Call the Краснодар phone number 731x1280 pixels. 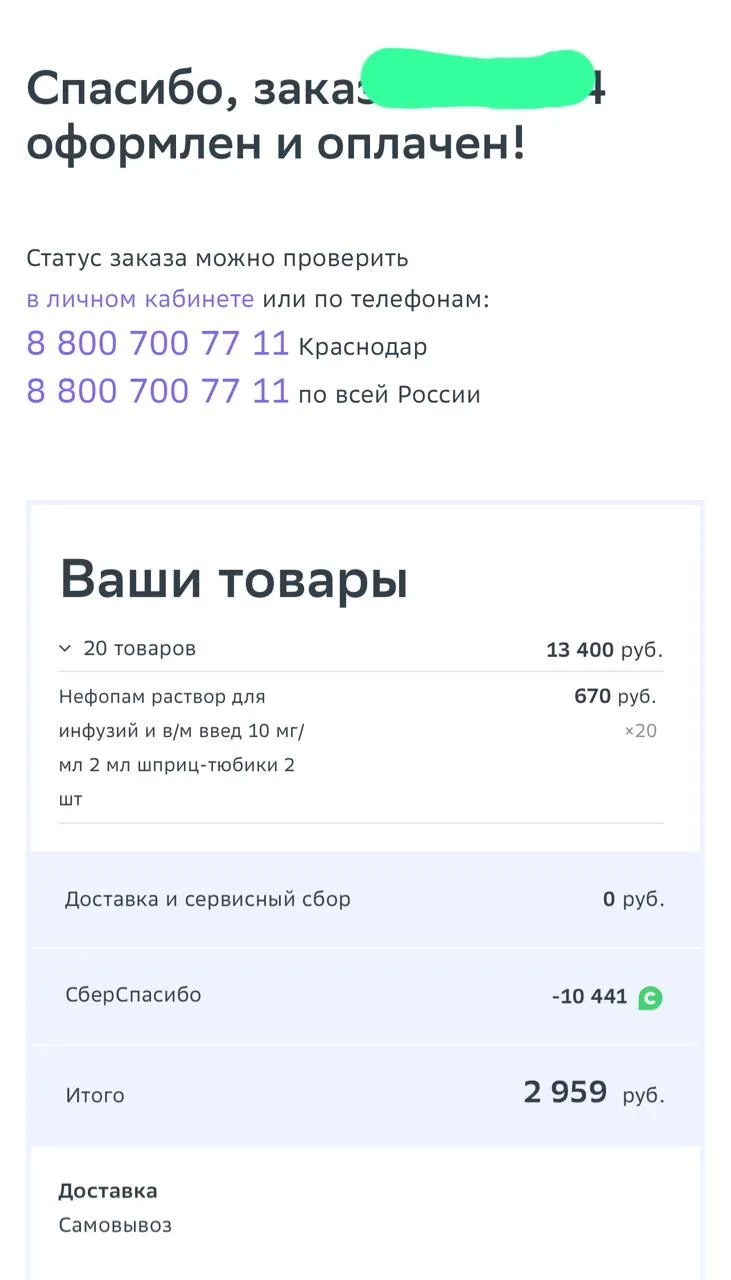coord(157,344)
